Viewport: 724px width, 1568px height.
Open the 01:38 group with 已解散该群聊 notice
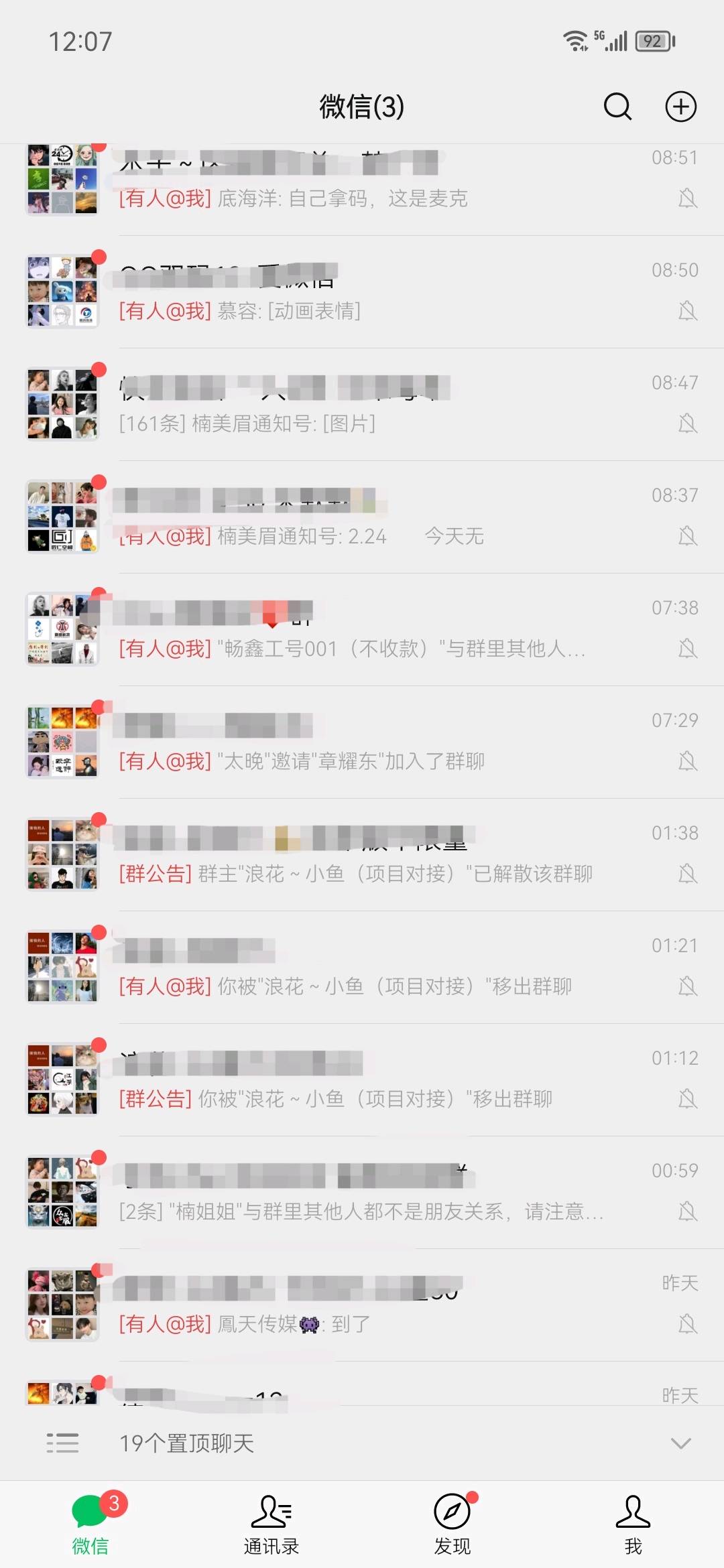tap(362, 855)
